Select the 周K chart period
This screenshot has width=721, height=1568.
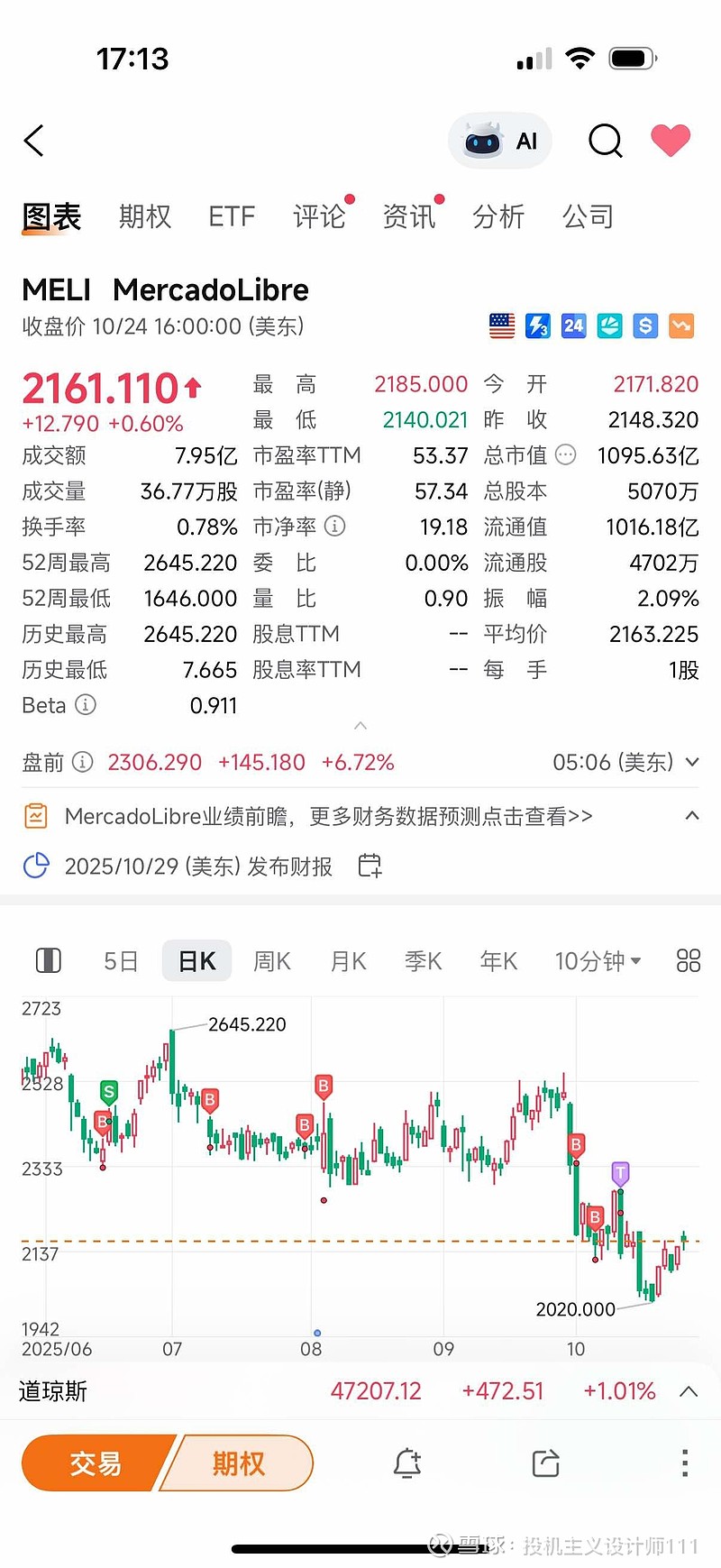click(x=271, y=960)
